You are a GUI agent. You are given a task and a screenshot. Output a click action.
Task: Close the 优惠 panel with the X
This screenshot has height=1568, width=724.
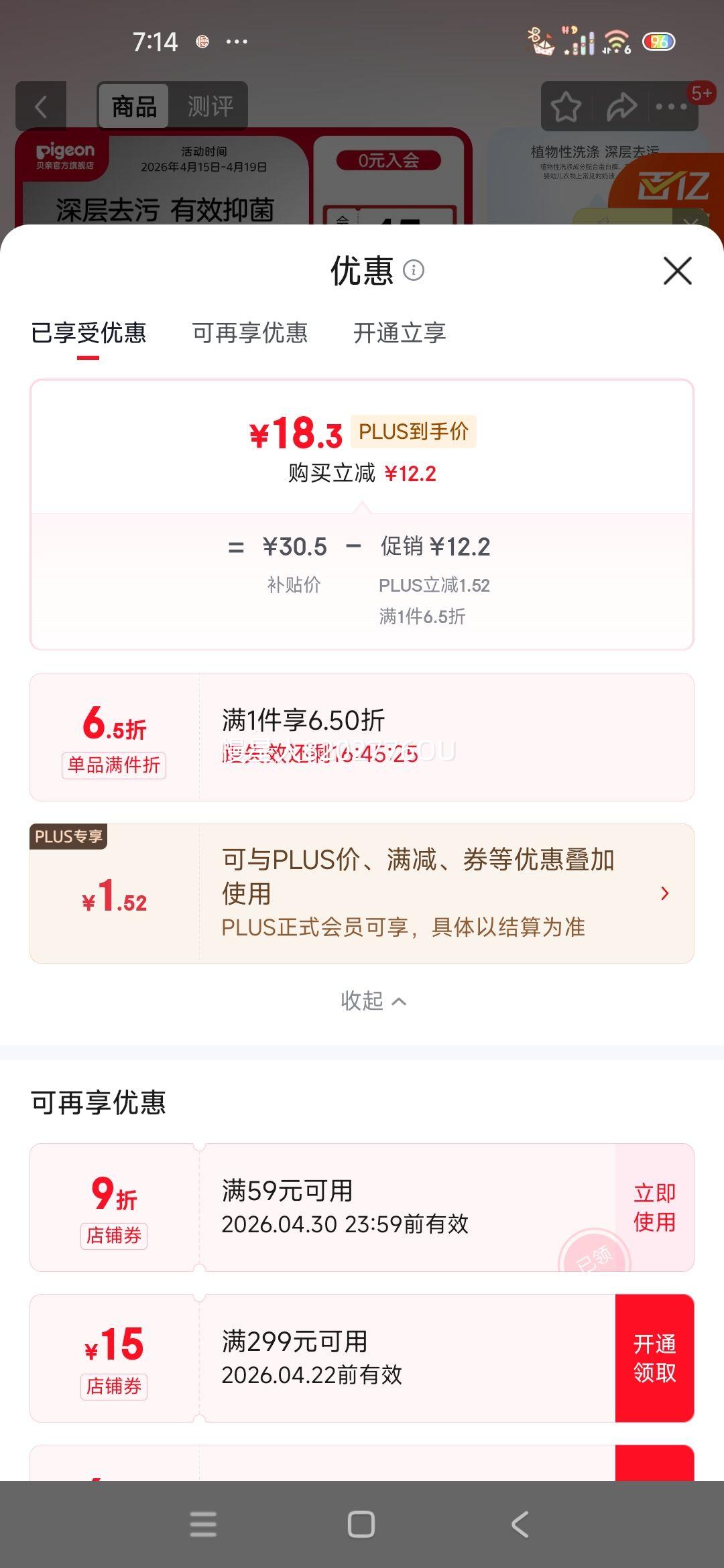point(676,271)
